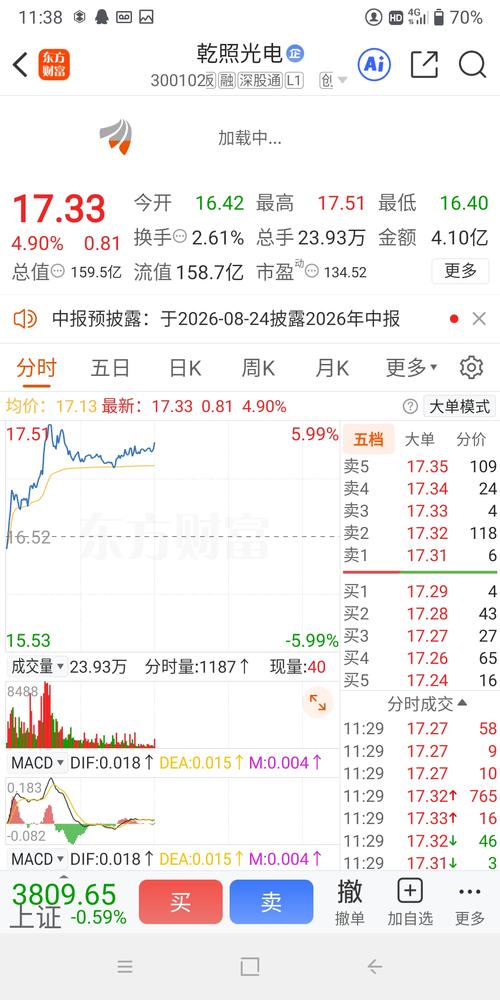Screen dimensions: 500x1000
Task: Select the 分价 tab
Action: (471, 439)
